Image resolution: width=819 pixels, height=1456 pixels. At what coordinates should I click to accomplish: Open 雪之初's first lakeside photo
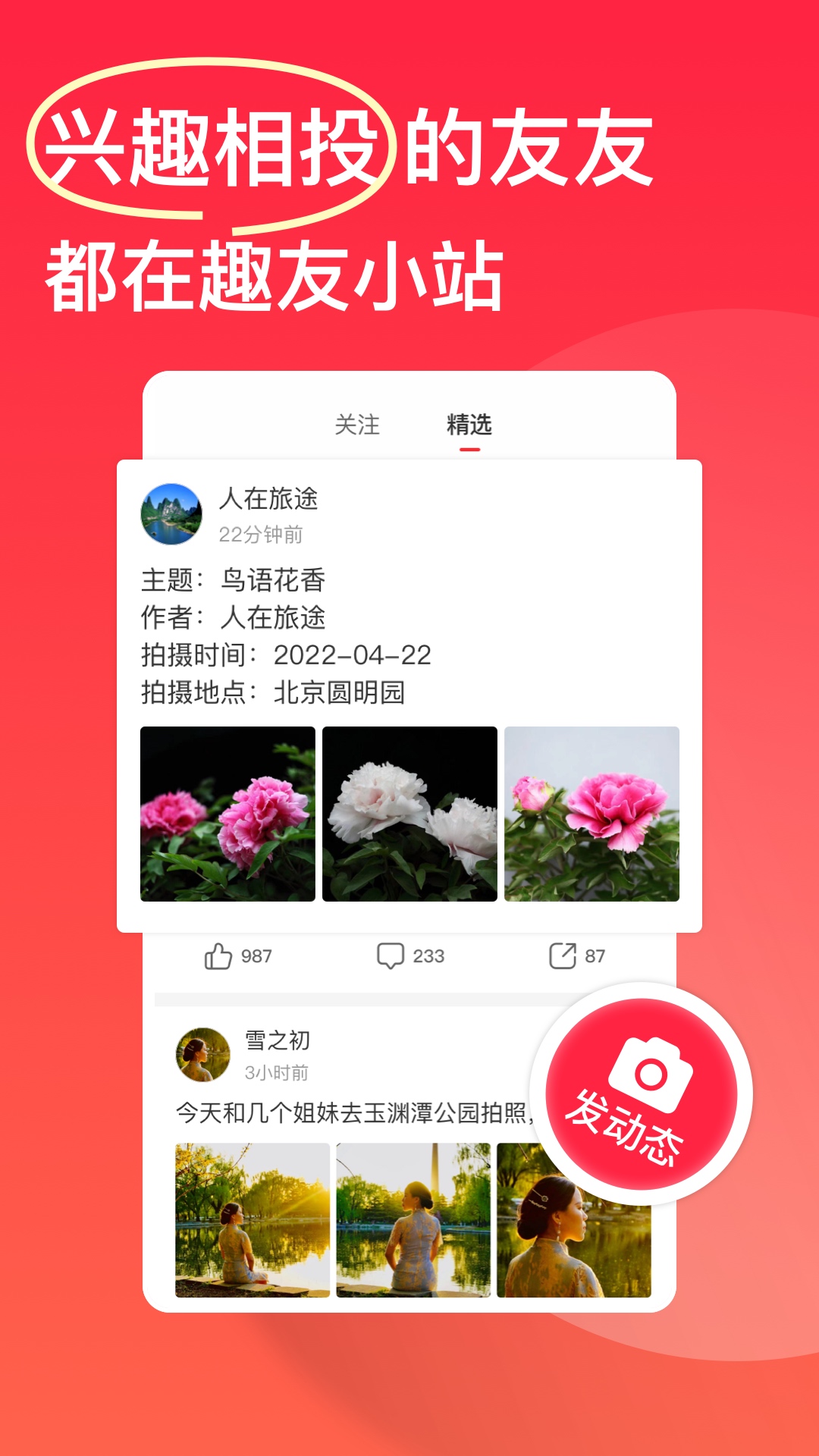point(251,1219)
